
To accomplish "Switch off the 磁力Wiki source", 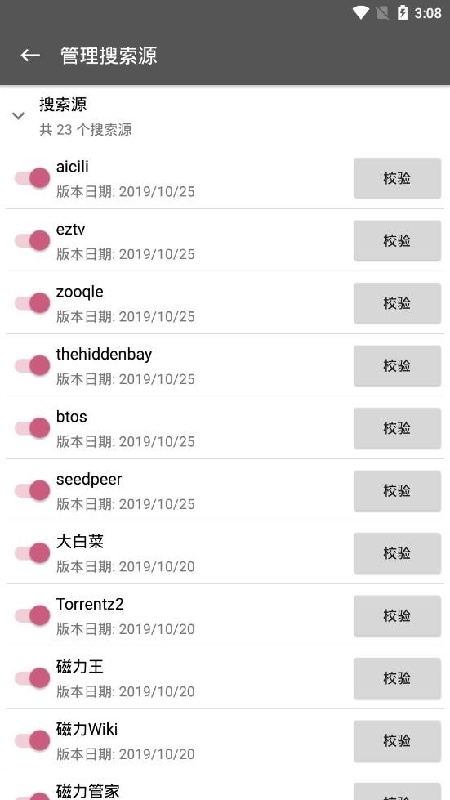I will 33,741.
